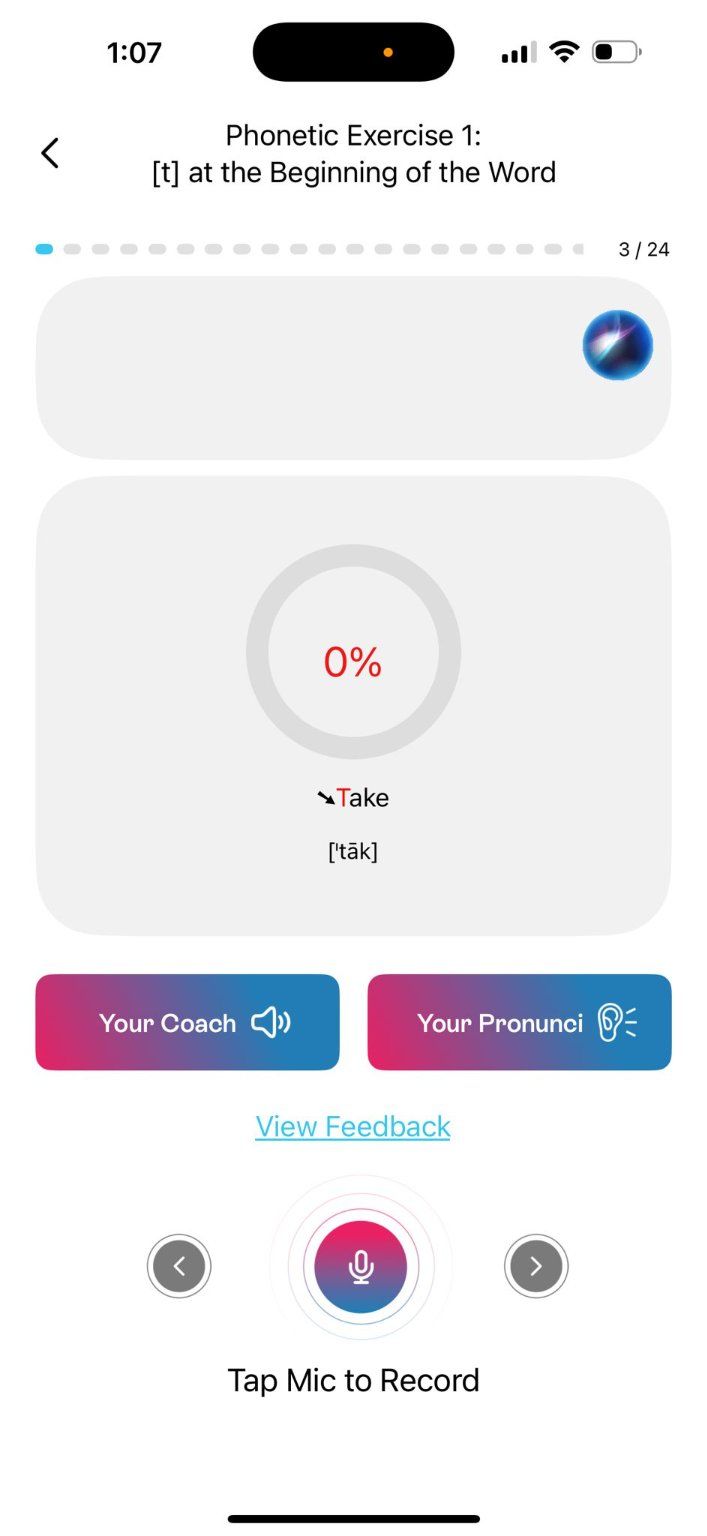
Task: Play the Your Coach audio
Action: click(187, 1022)
